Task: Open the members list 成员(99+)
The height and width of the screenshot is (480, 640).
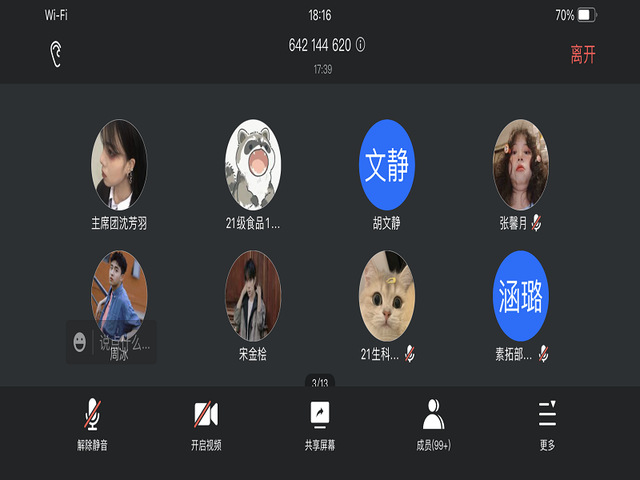Action: [433, 424]
